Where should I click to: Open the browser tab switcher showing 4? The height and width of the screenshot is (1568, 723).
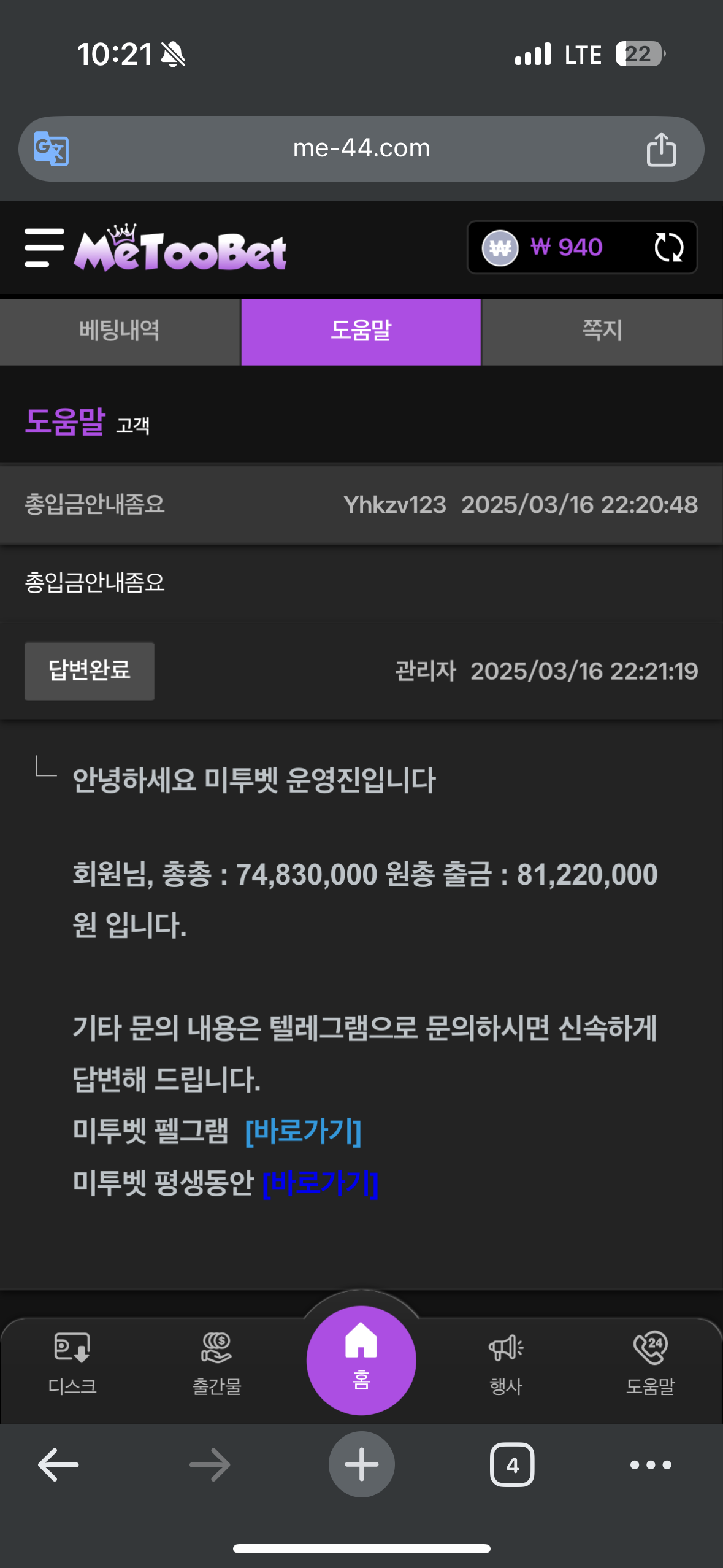512,1465
